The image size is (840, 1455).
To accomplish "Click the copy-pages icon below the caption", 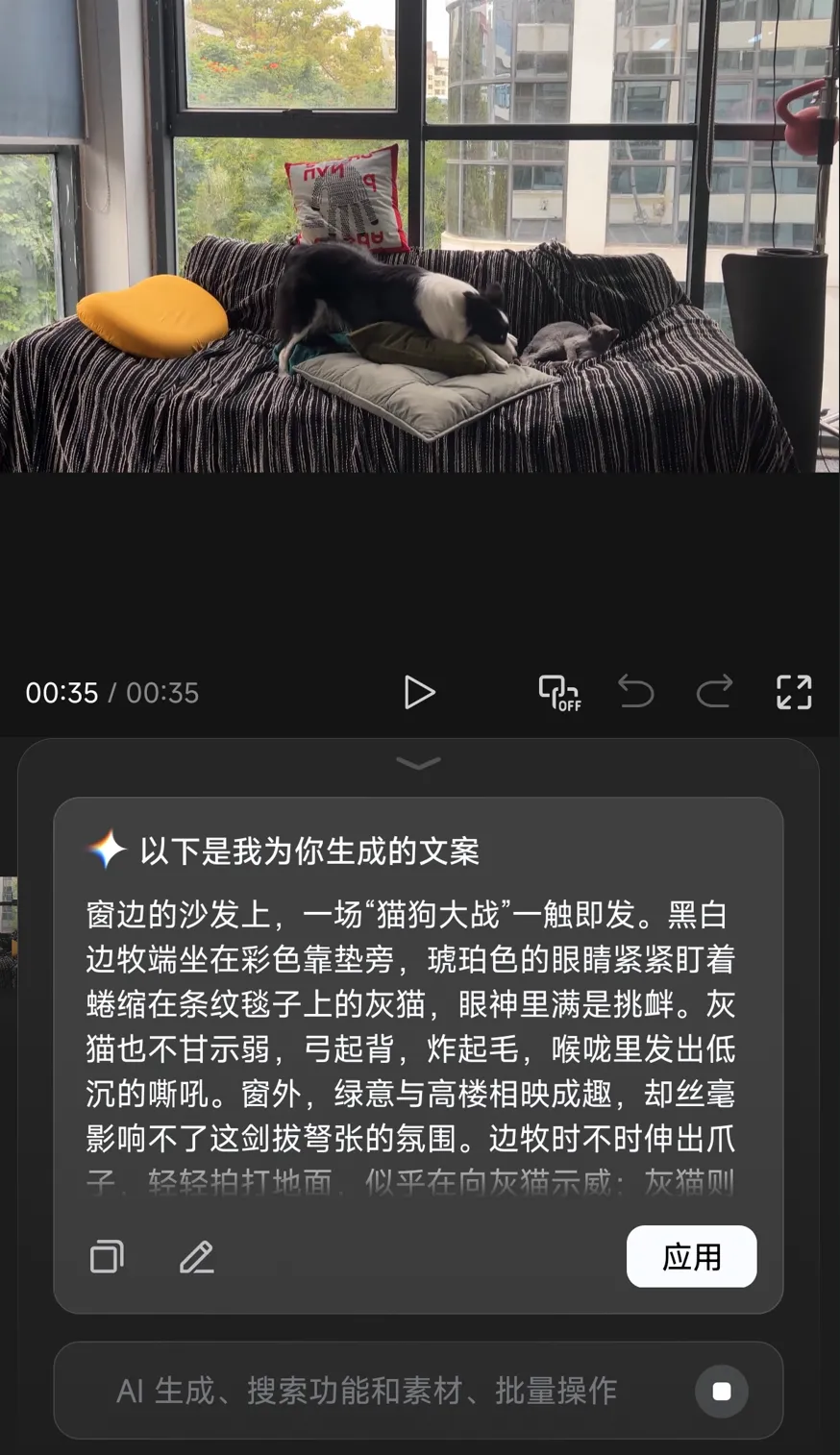I will (106, 1256).
